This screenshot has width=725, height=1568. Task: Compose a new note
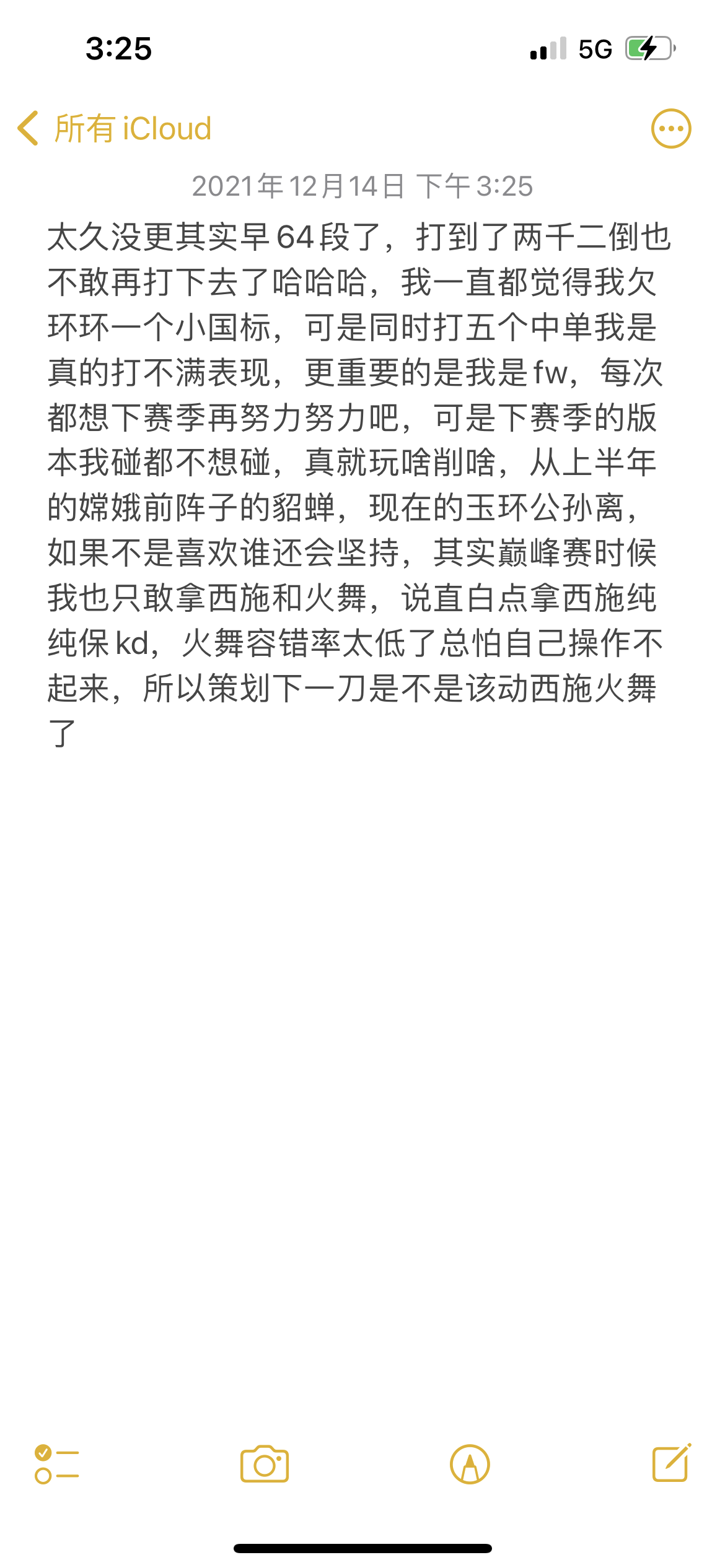pyautogui.click(x=671, y=1463)
